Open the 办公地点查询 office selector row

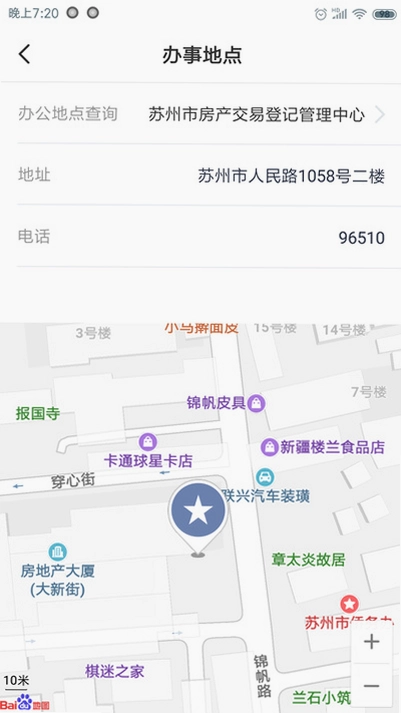pos(200,114)
